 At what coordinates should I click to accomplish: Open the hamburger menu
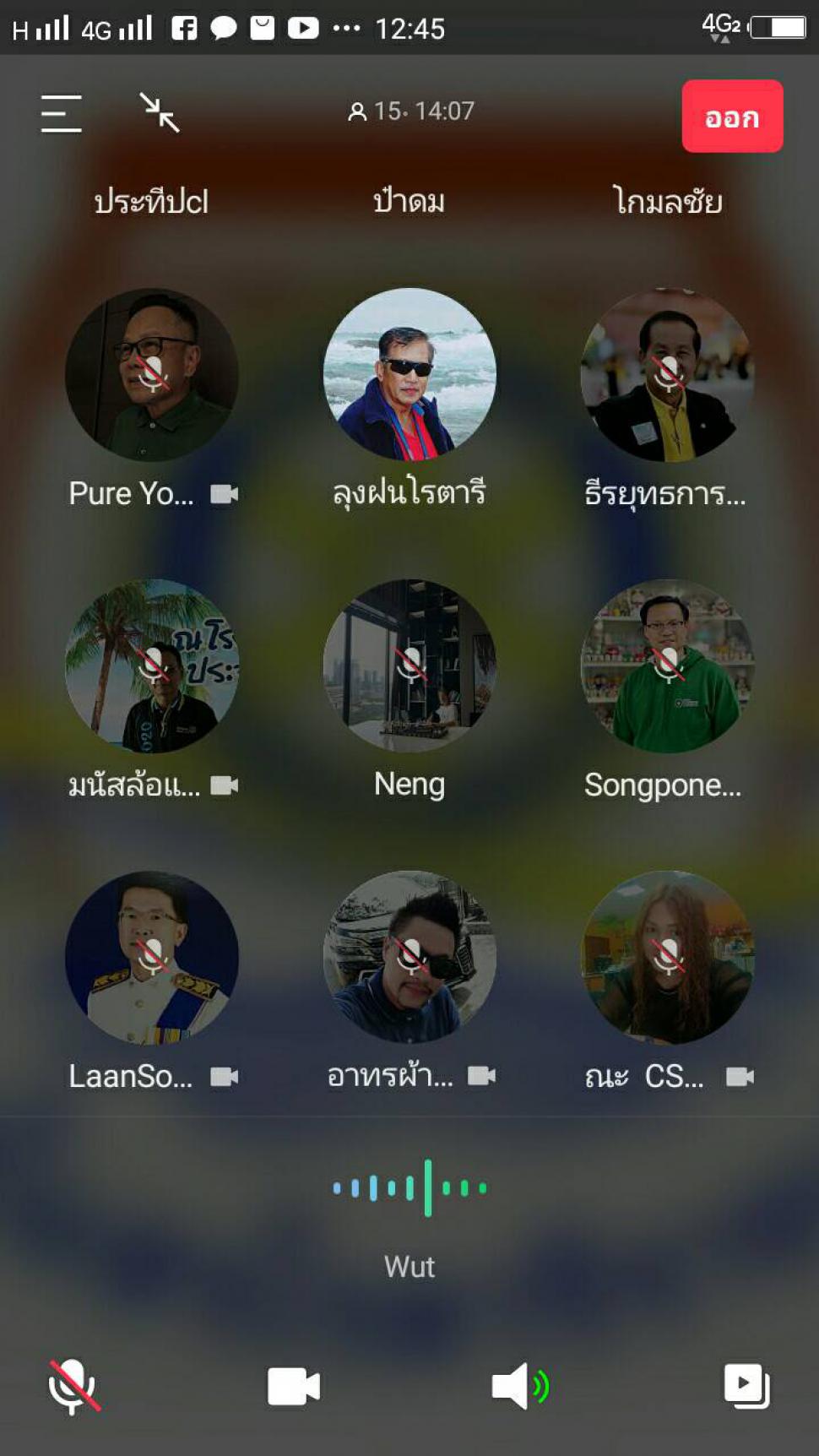pos(62,113)
